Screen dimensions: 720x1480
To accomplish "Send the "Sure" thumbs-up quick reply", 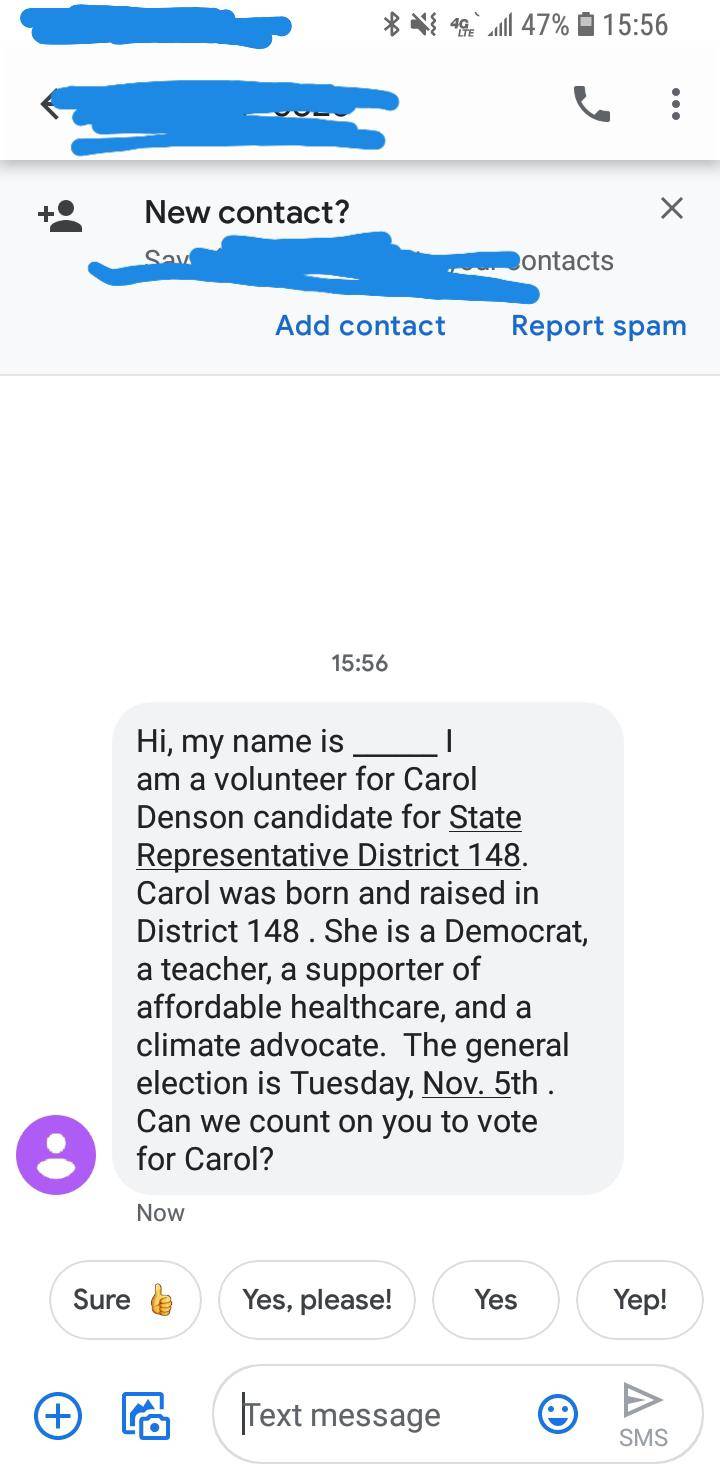I will pyautogui.click(x=124, y=1299).
